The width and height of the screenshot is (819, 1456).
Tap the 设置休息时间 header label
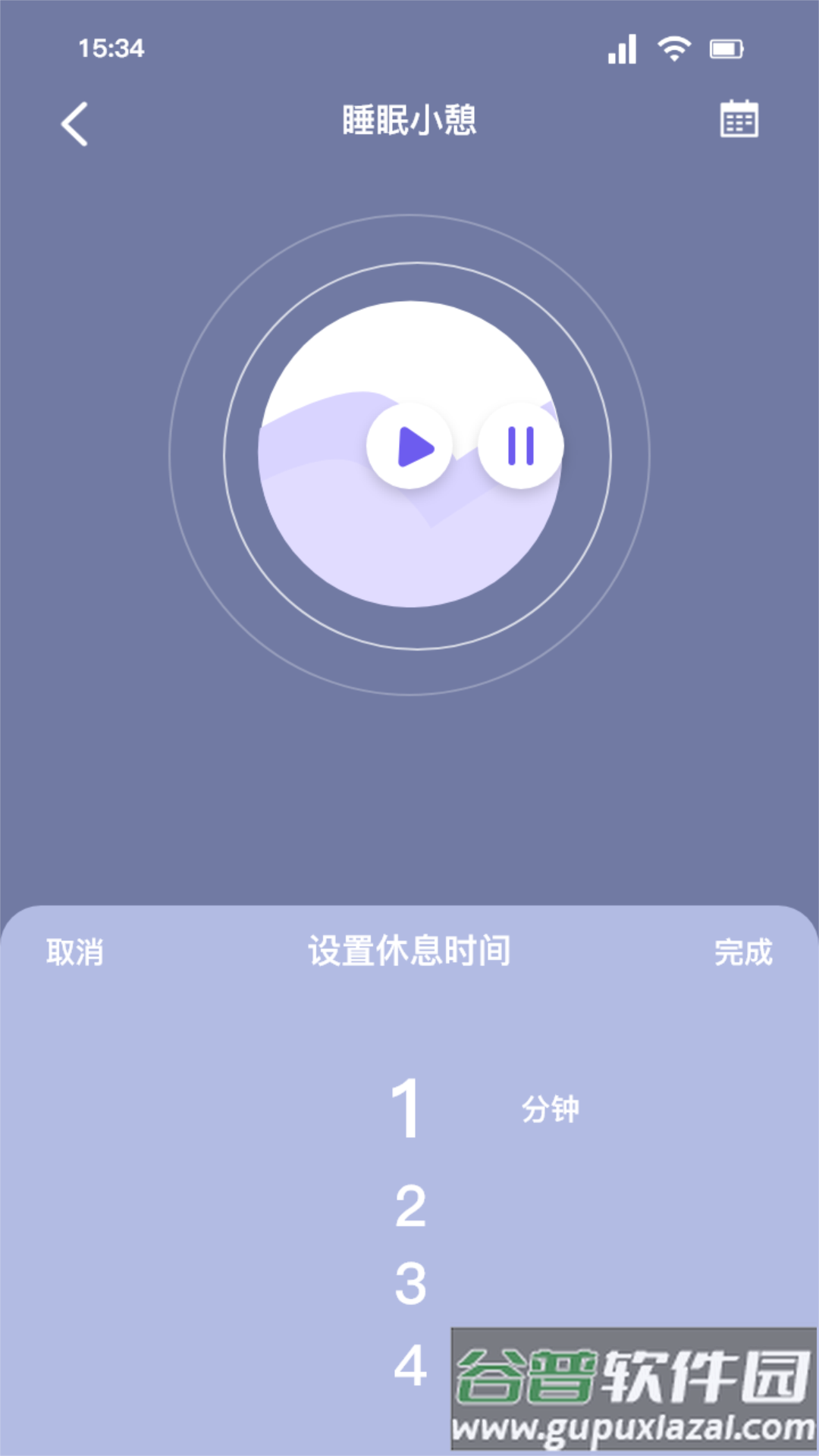coord(409,952)
